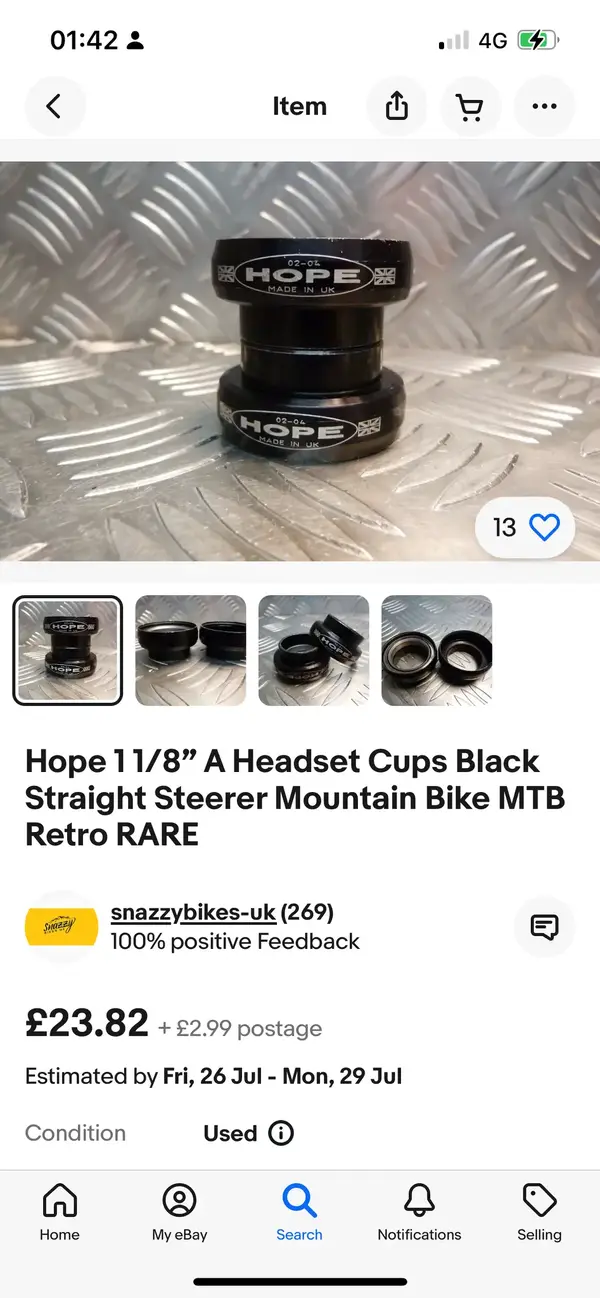
Task: Select the second thumbnail of separated cups
Action: click(190, 650)
